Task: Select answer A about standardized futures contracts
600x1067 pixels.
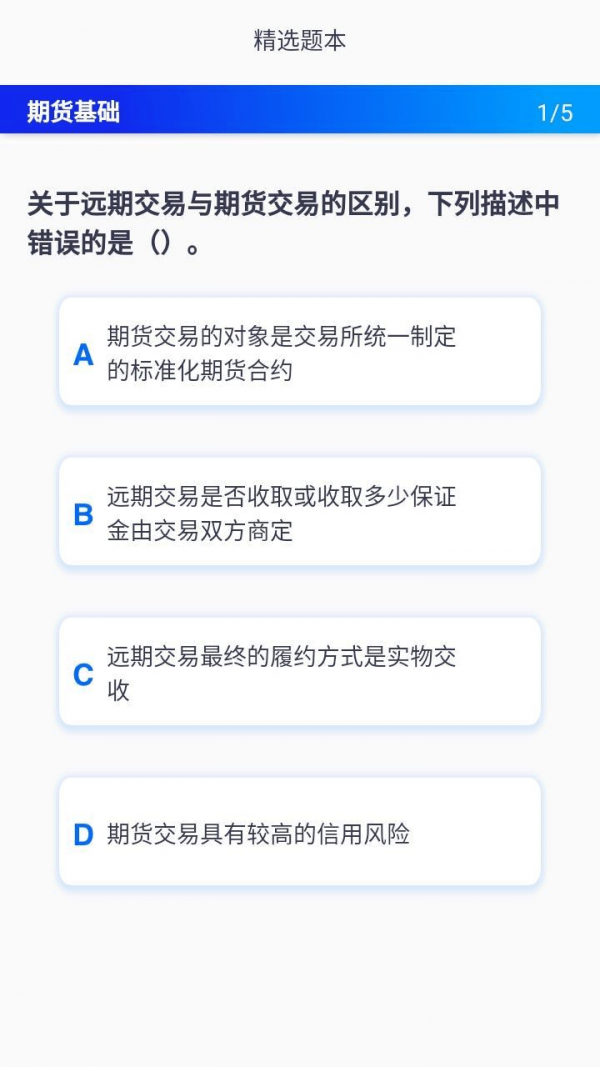Action: tap(299, 352)
